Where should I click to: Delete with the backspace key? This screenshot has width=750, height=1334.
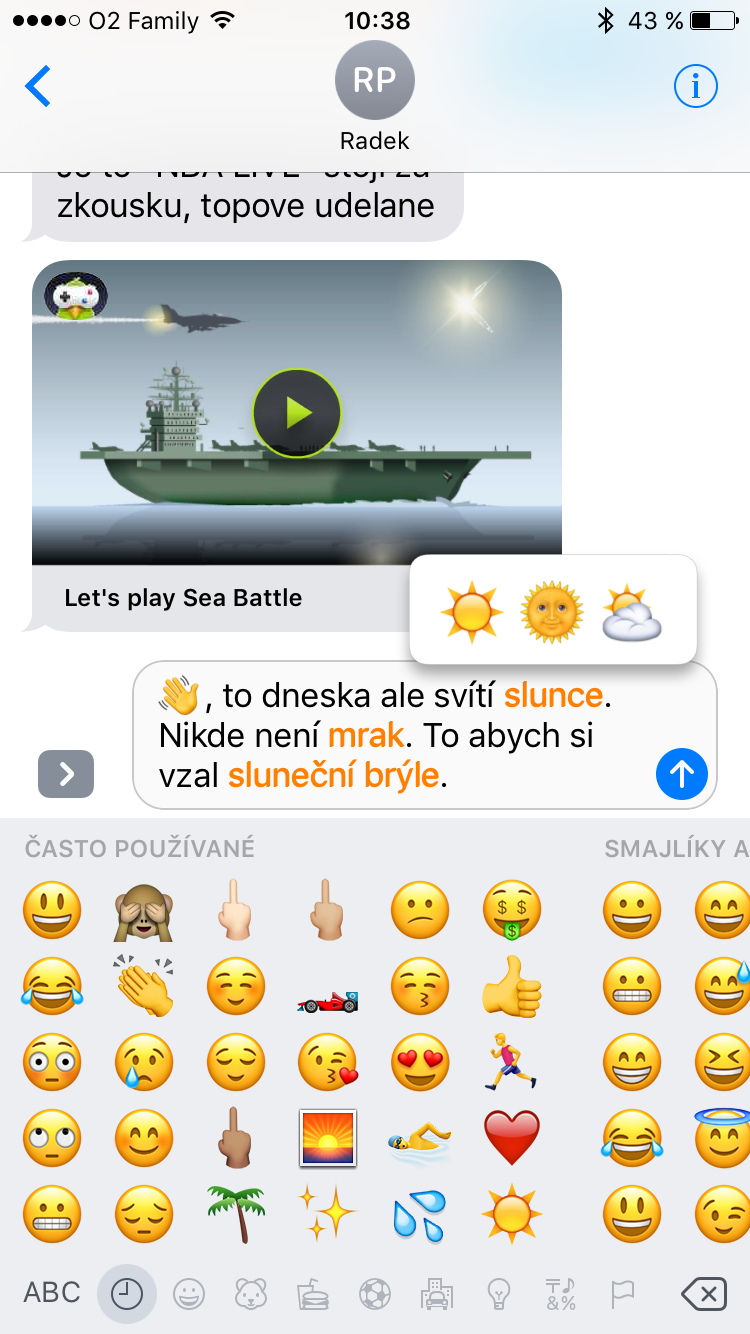pos(703,1295)
